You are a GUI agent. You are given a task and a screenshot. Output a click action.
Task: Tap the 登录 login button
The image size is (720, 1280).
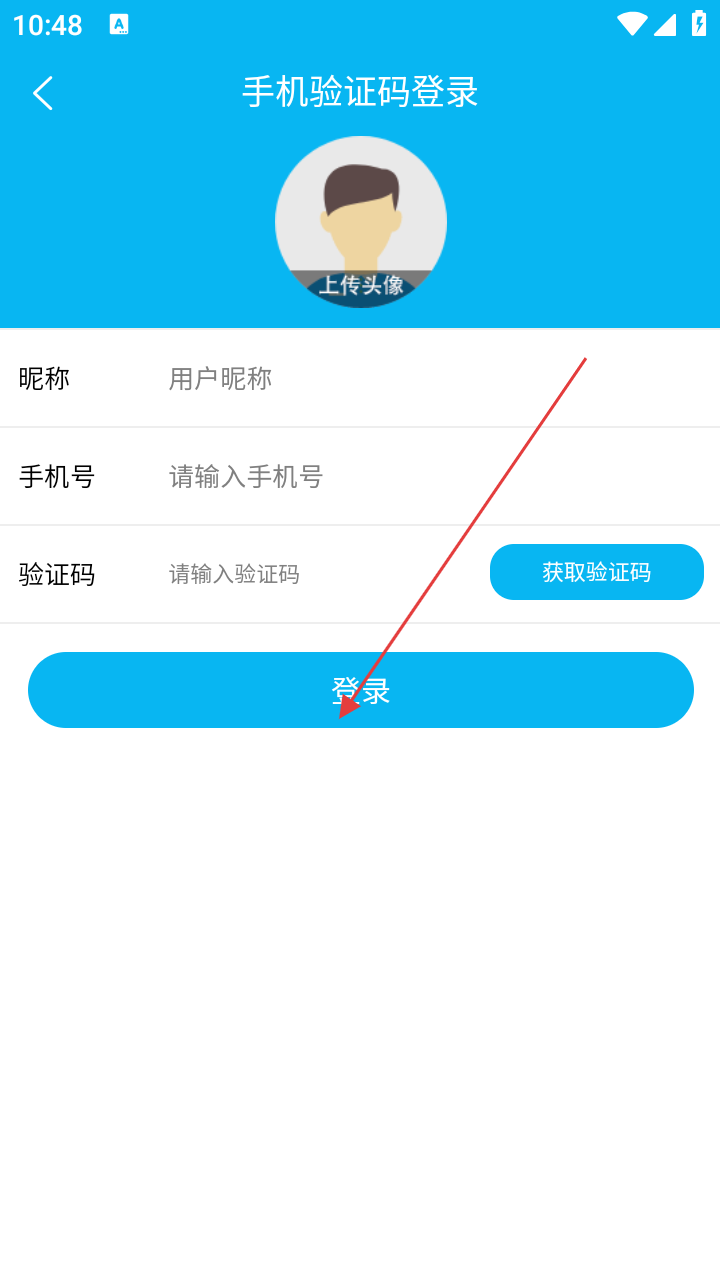point(361,690)
